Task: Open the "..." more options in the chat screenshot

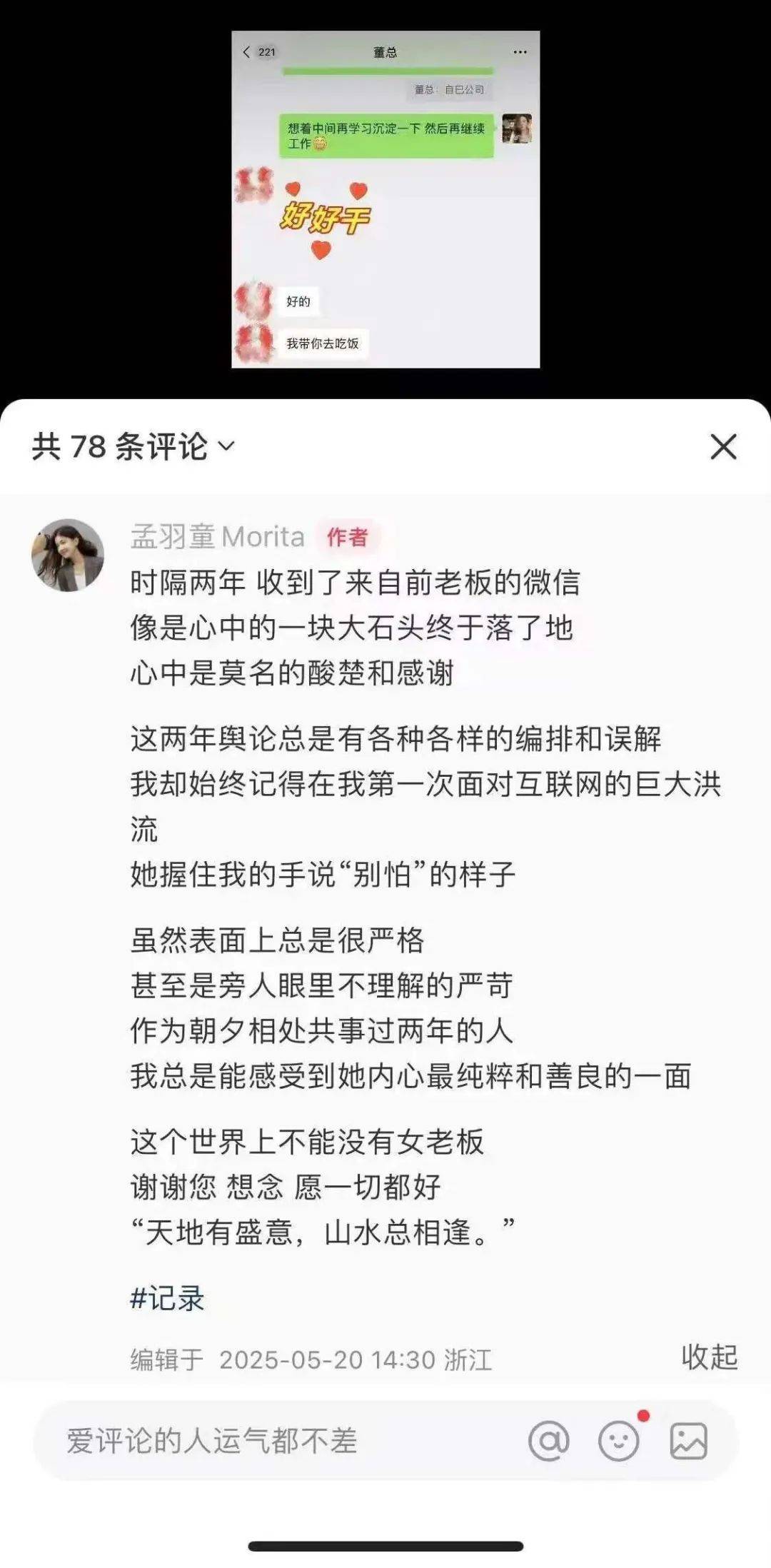Action: (x=520, y=52)
